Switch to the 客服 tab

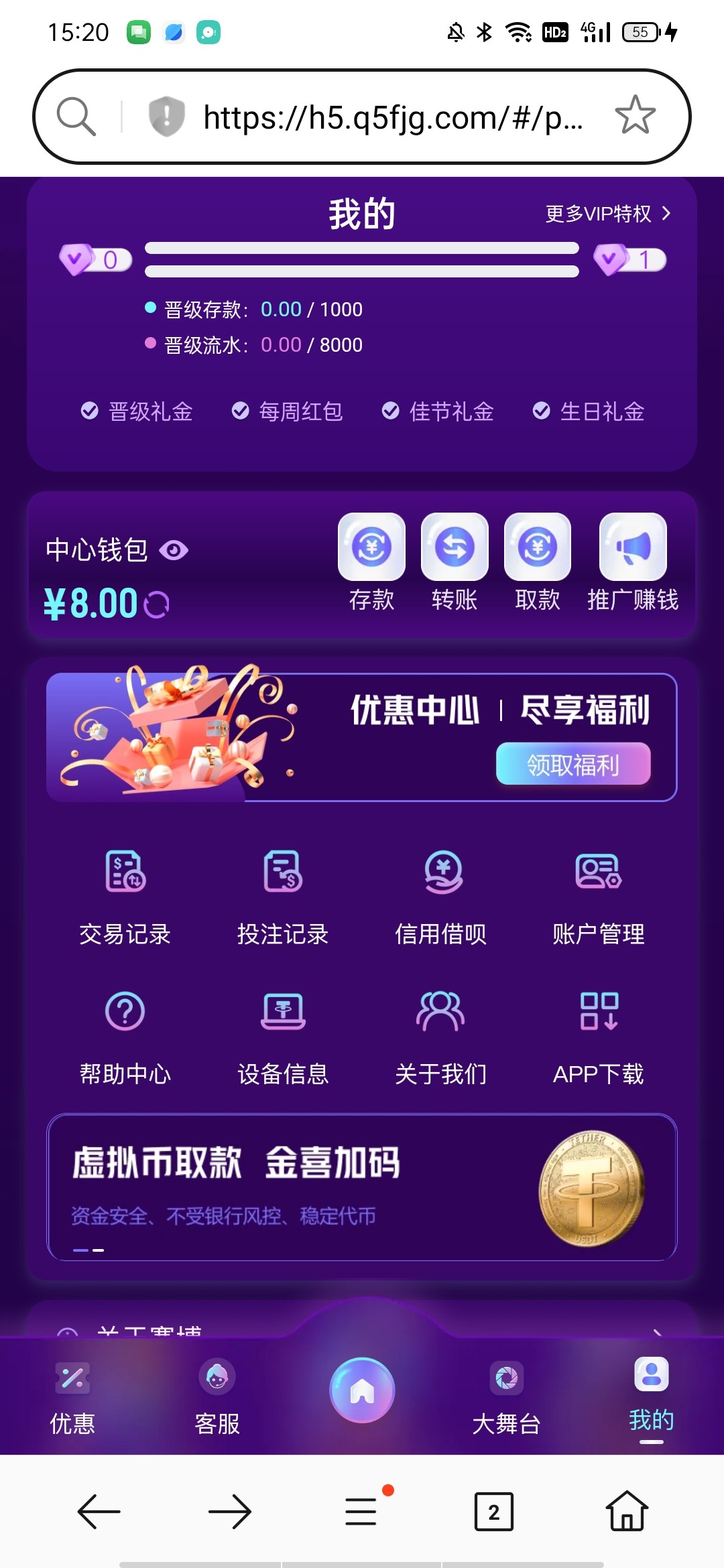pyautogui.click(x=217, y=1394)
